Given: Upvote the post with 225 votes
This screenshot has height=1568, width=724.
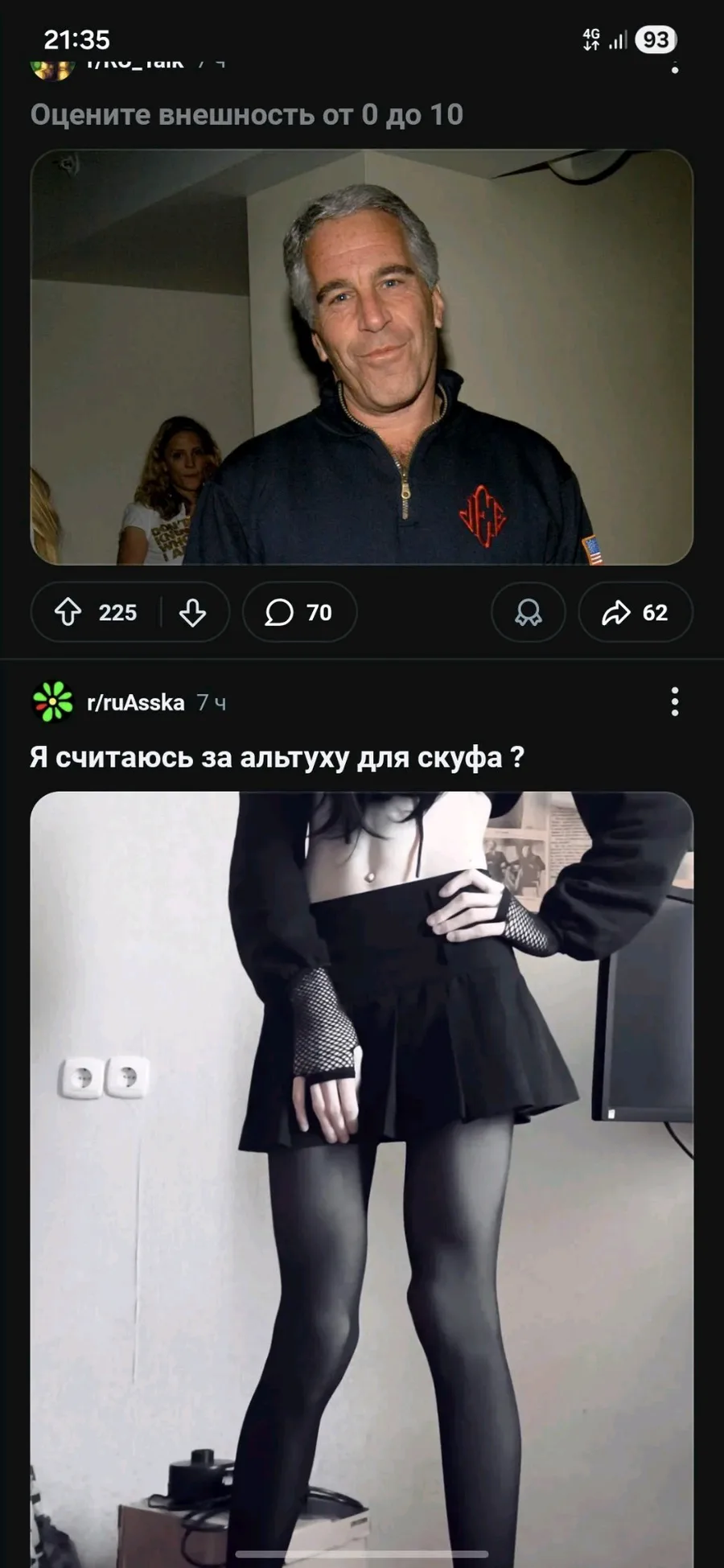Looking at the screenshot, I should click(x=69, y=613).
